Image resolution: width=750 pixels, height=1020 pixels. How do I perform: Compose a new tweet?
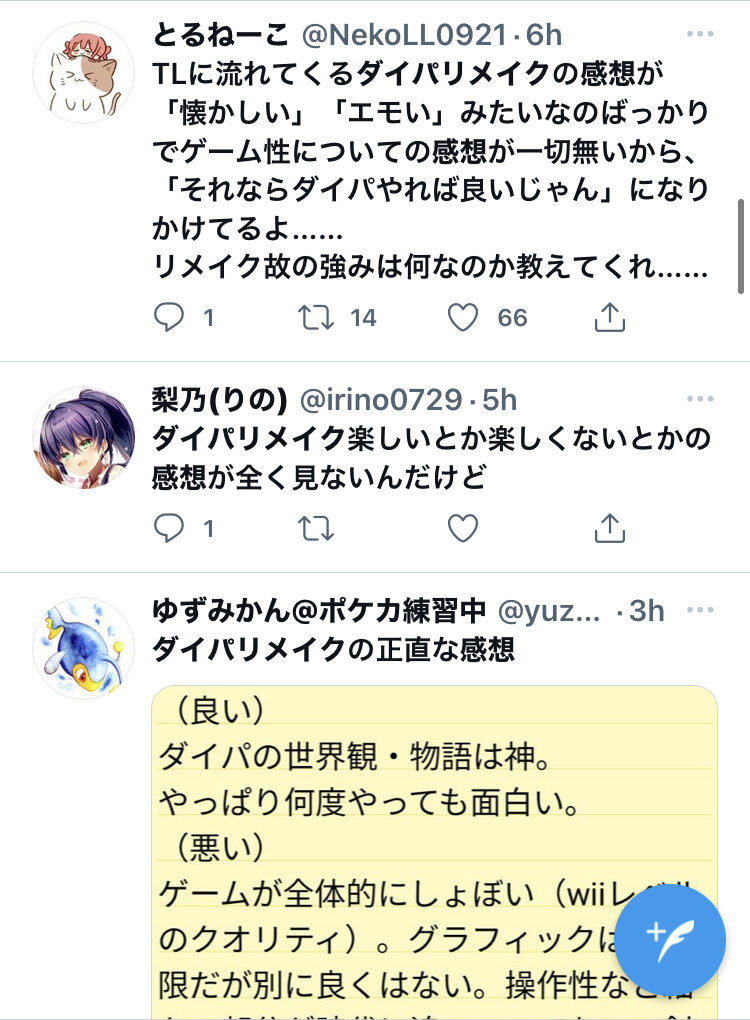coord(669,938)
